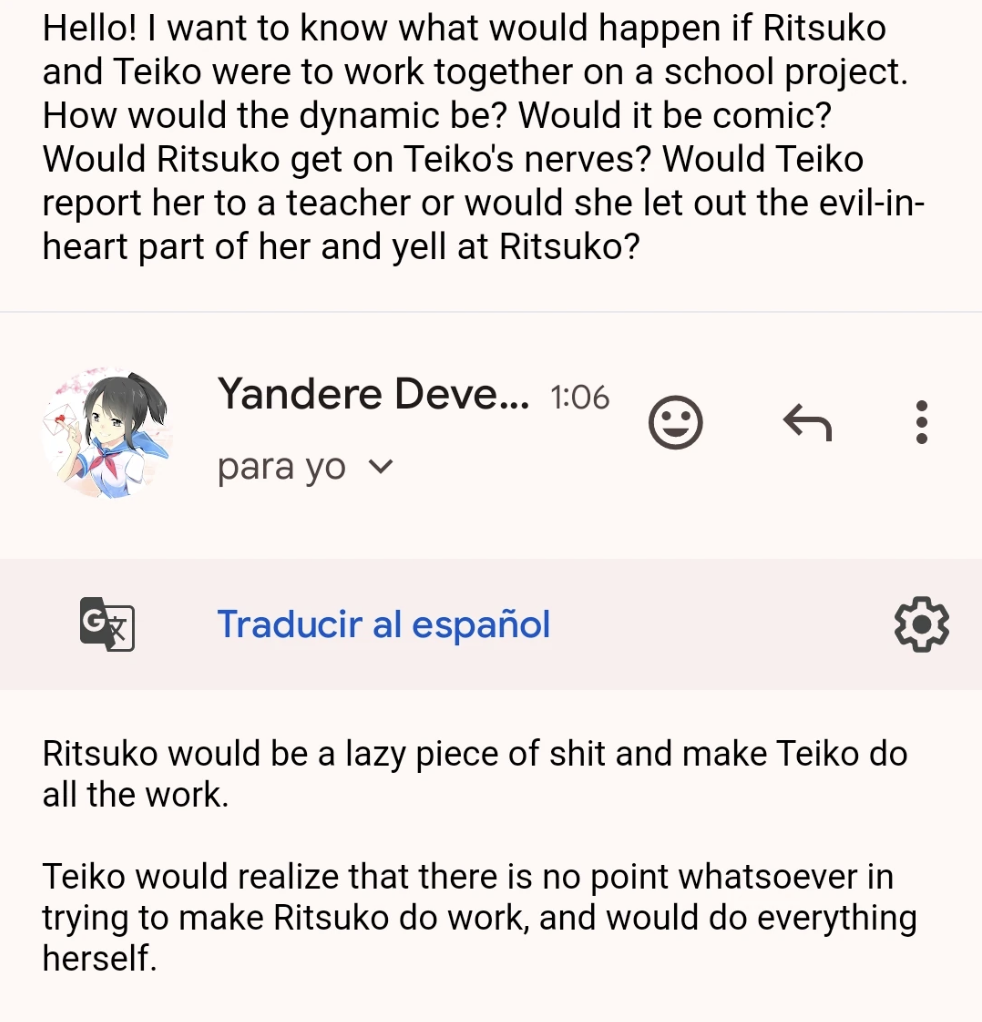982x1022 pixels.
Task: Open Yandere Dev sender avatar
Action: tap(107, 432)
